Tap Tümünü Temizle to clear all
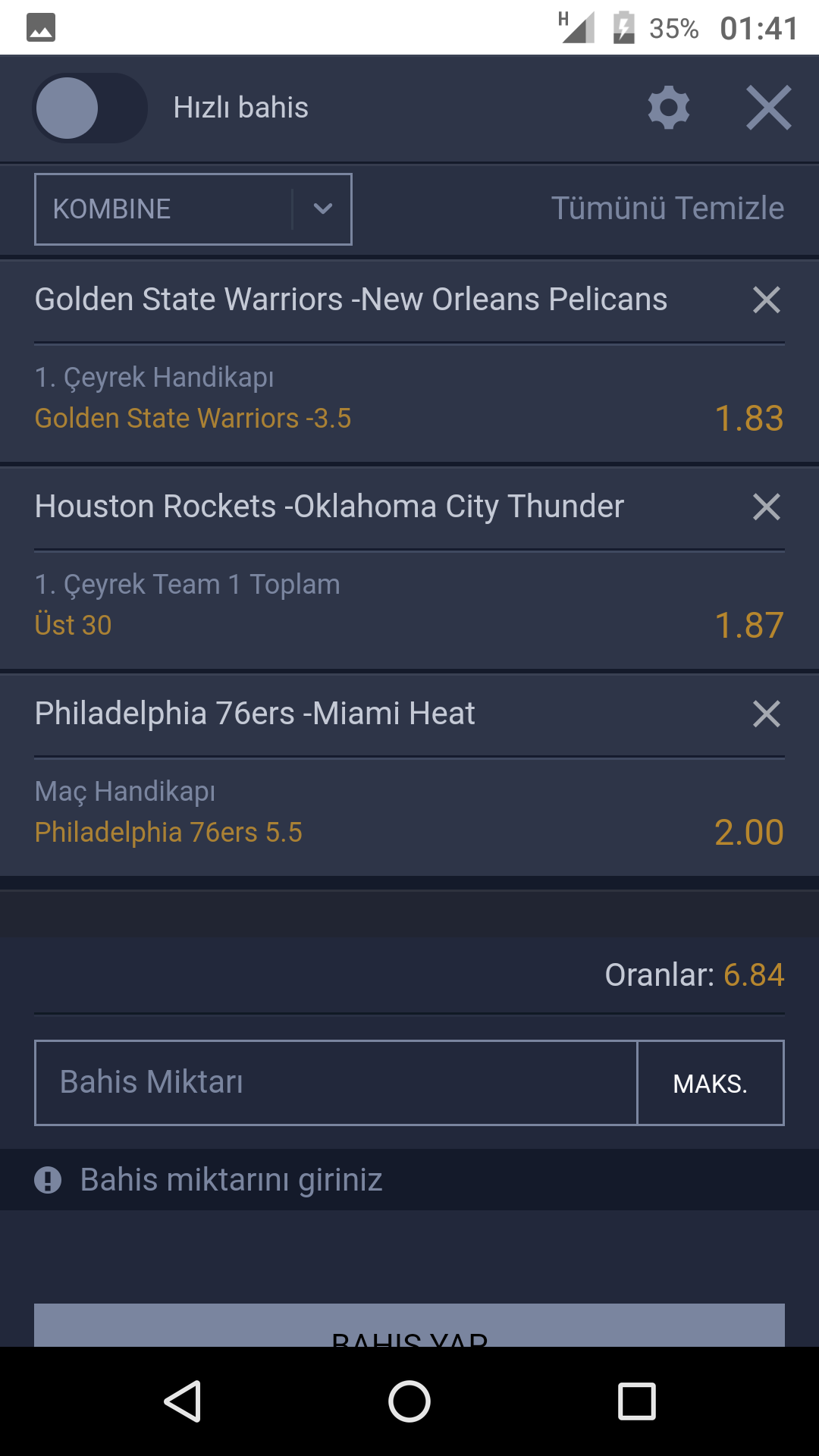This screenshot has height=1456, width=819. [x=667, y=209]
